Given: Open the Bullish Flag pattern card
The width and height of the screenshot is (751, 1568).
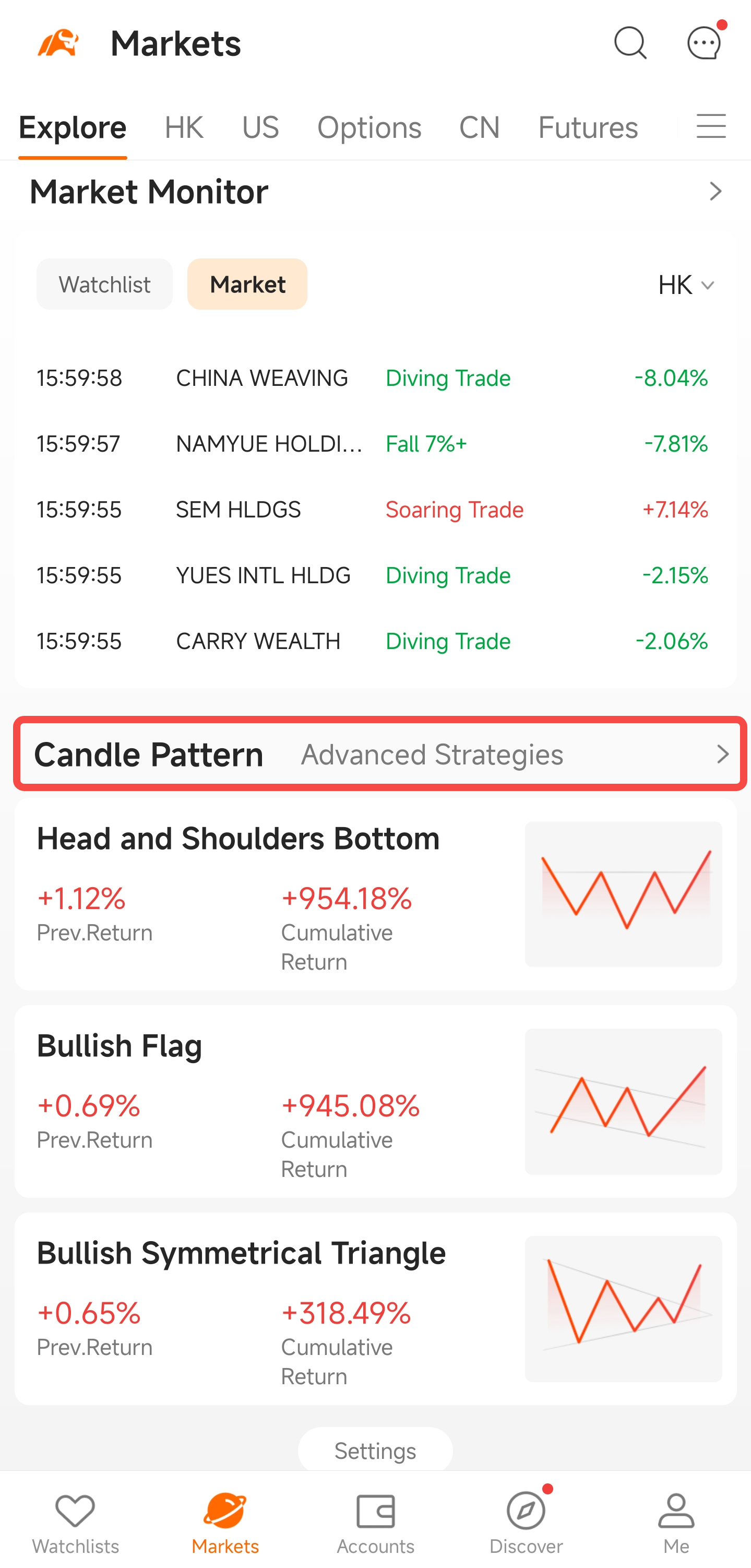Looking at the screenshot, I should [376, 1102].
